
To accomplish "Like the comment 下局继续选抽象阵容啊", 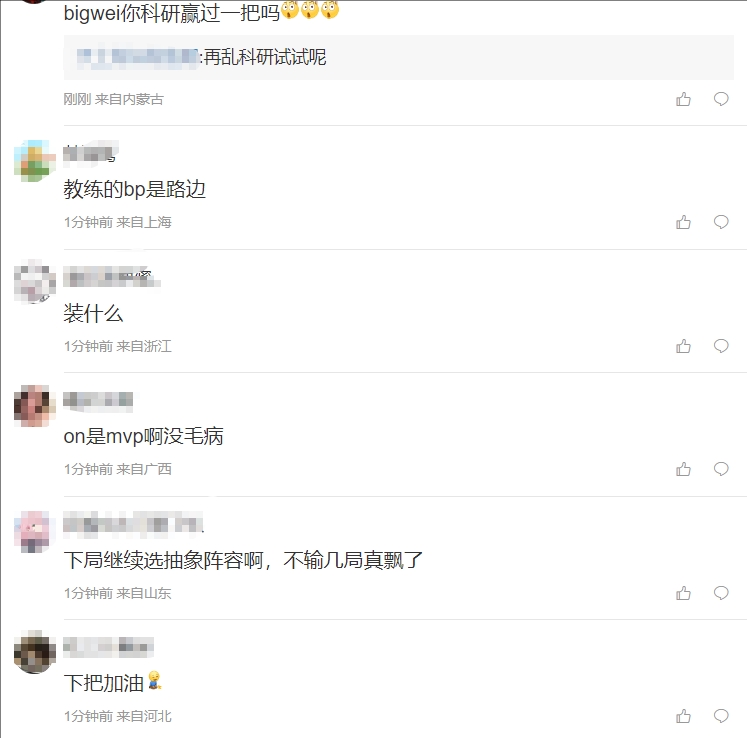I will (683, 593).
